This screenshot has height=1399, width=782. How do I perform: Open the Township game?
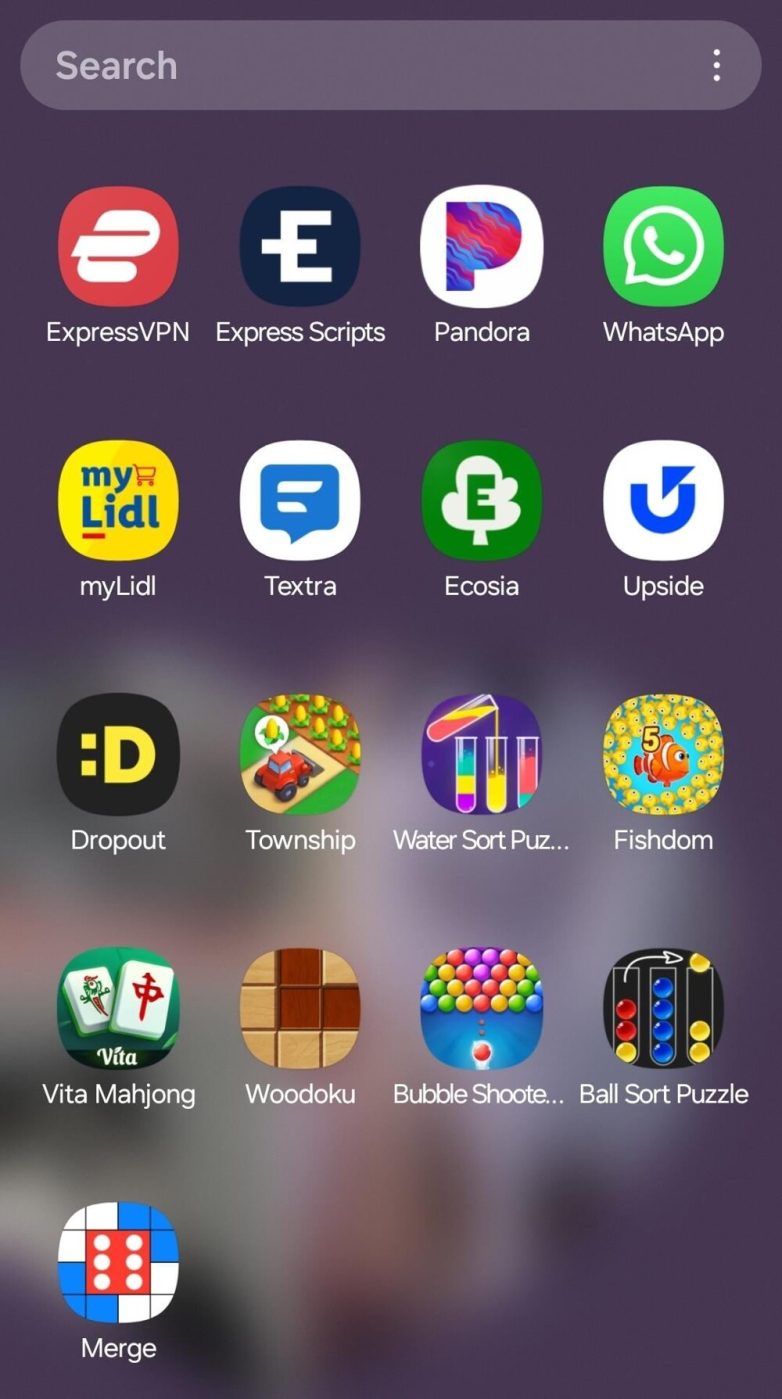coord(300,754)
